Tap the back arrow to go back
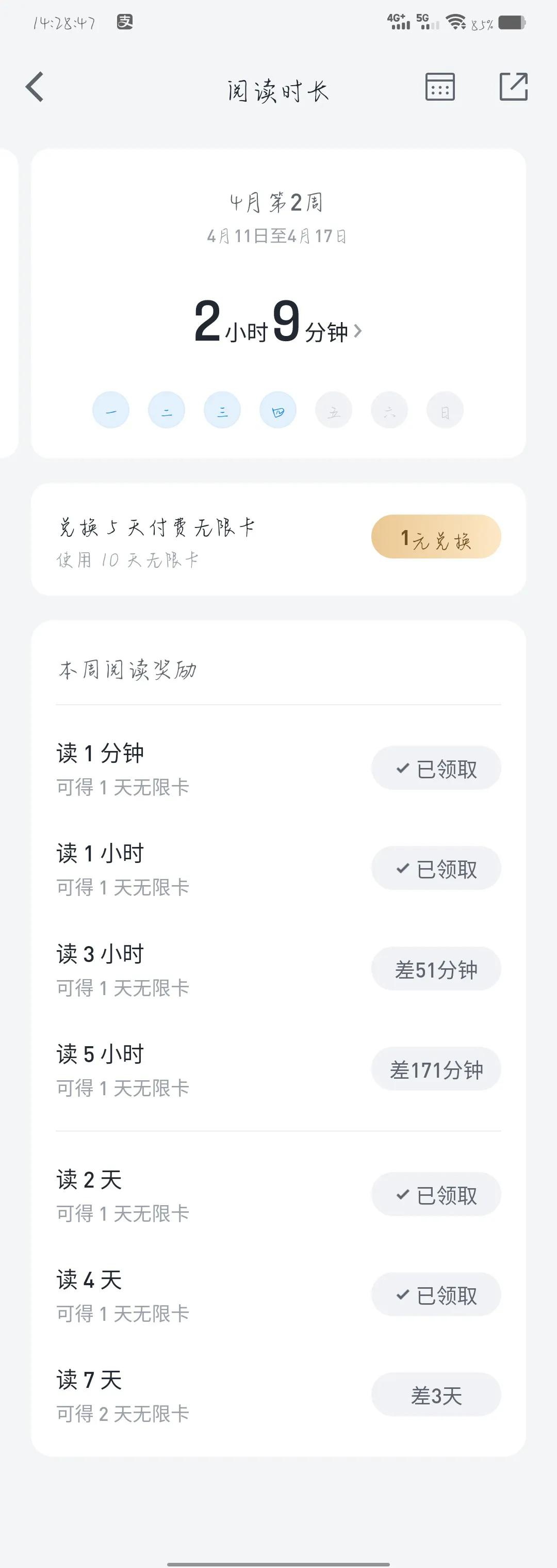The image size is (557, 1568). click(35, 86)
